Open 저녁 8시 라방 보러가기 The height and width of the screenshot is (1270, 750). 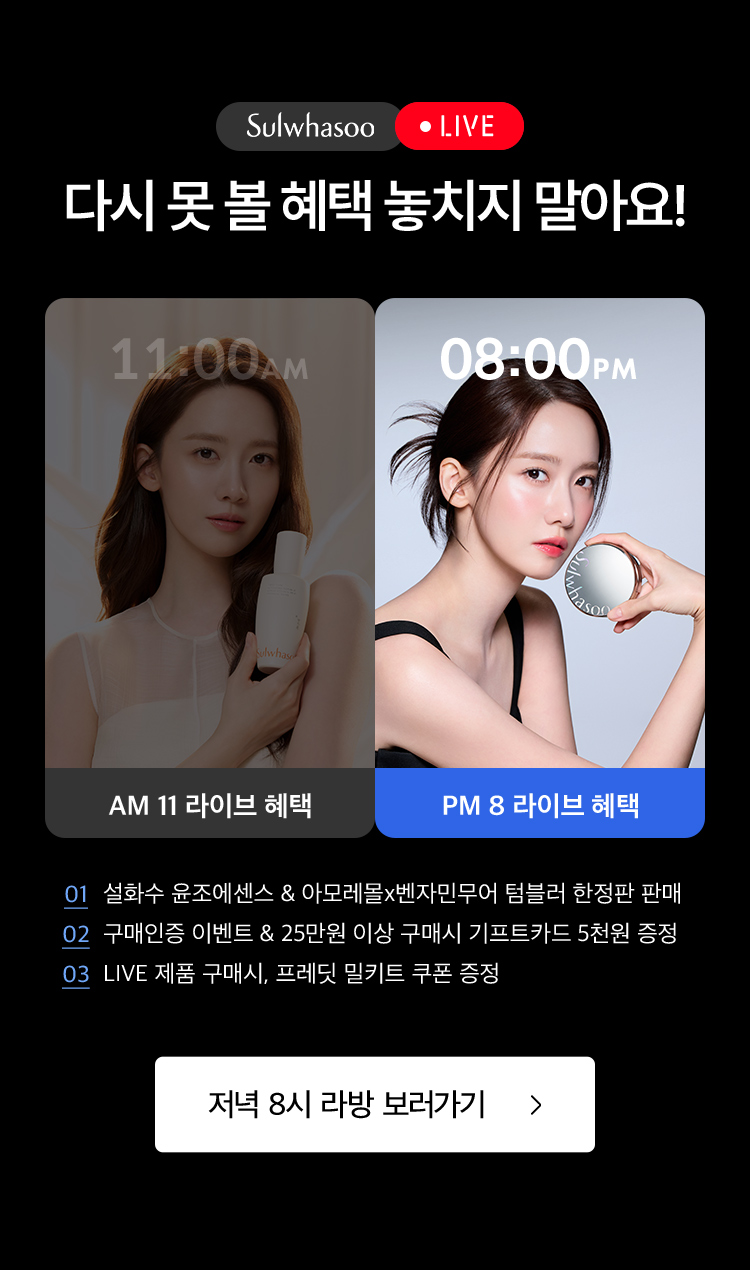[375, 1104]
